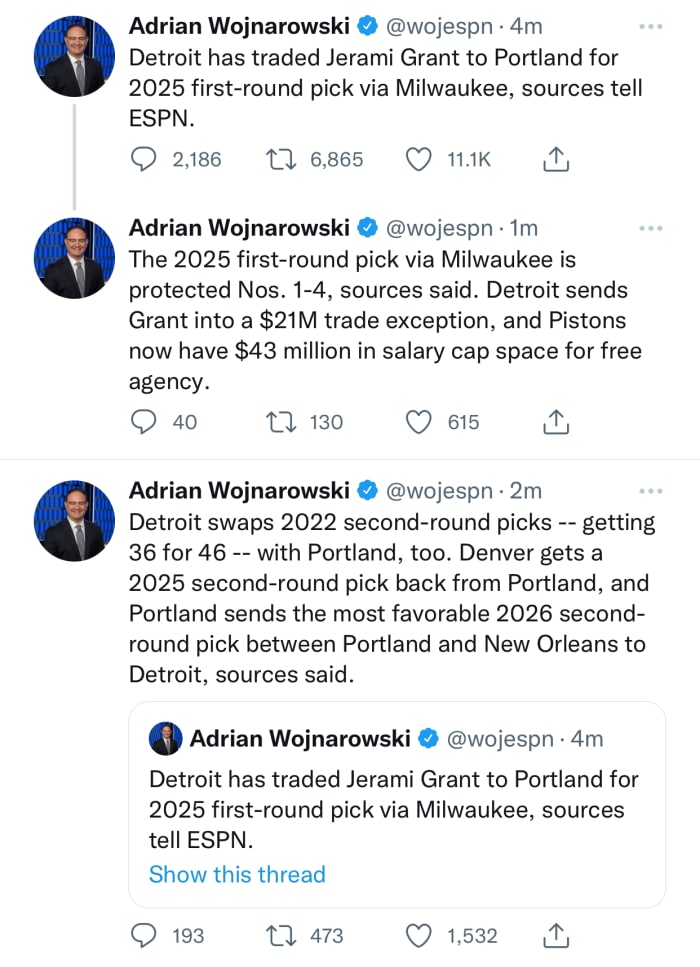
Task: Like the tweet with 11.1K likes
Action: pos(420,158)
